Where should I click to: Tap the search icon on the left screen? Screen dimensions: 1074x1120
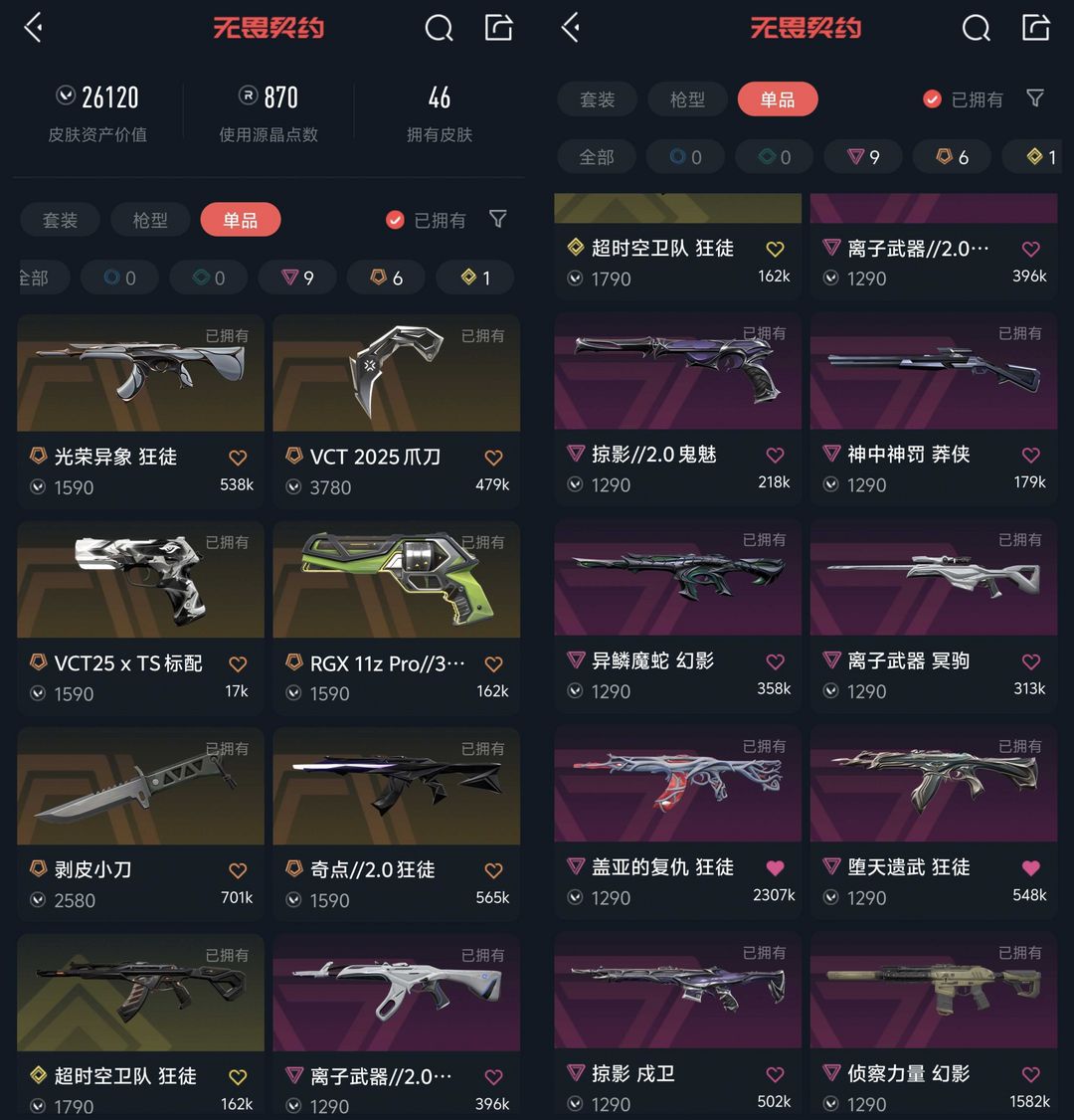439,28
